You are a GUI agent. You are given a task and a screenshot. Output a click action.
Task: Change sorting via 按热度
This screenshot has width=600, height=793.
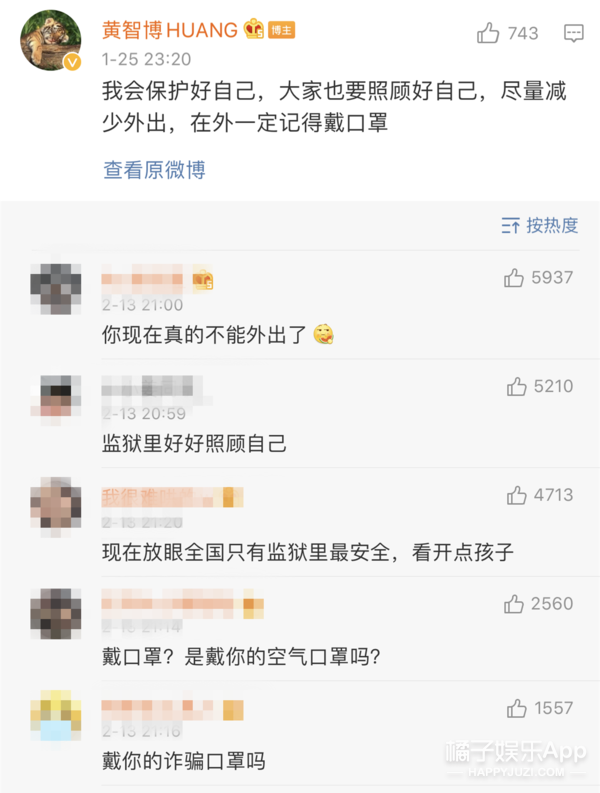(540, 226)
